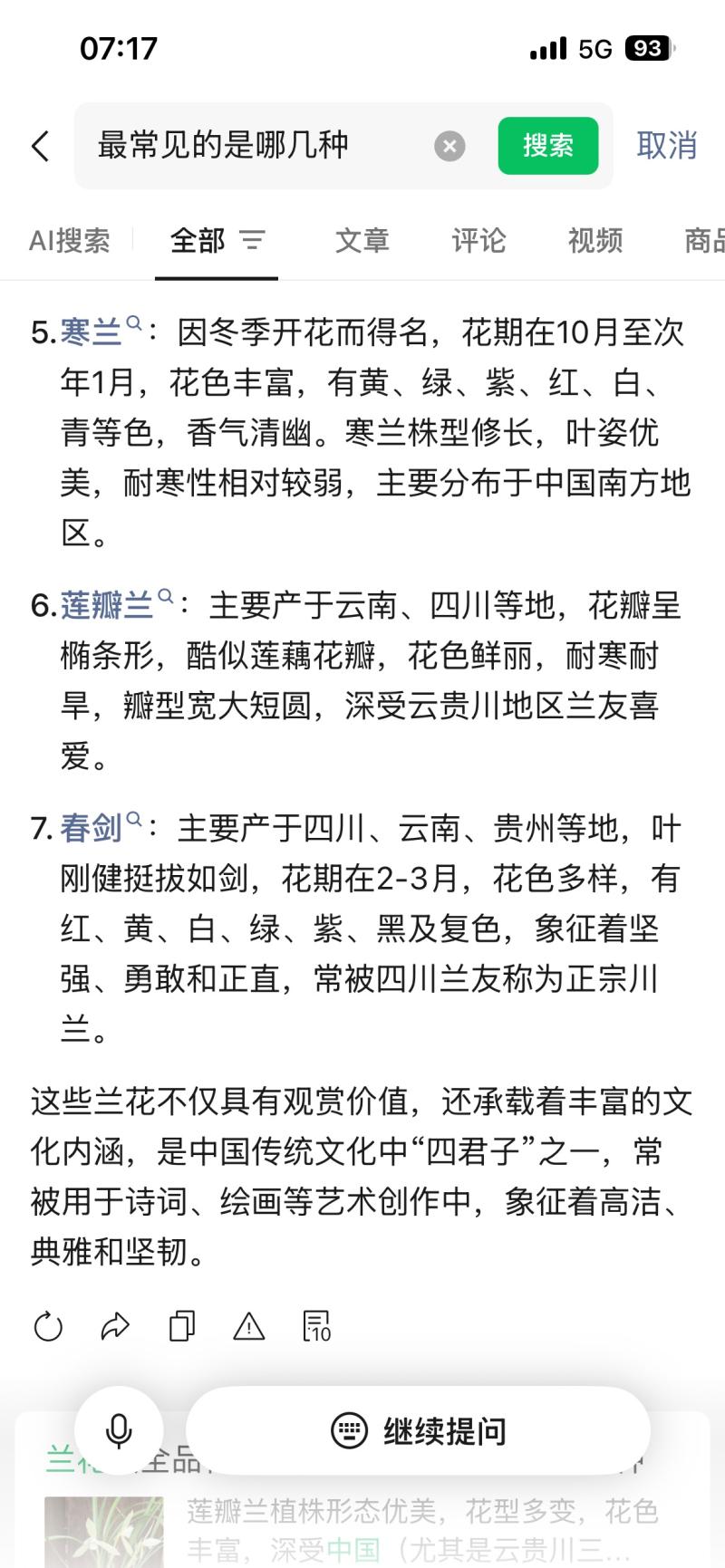Open the reference sources icon showing 10
The height and width of the screenshot is (1568, 725).
316,1327
